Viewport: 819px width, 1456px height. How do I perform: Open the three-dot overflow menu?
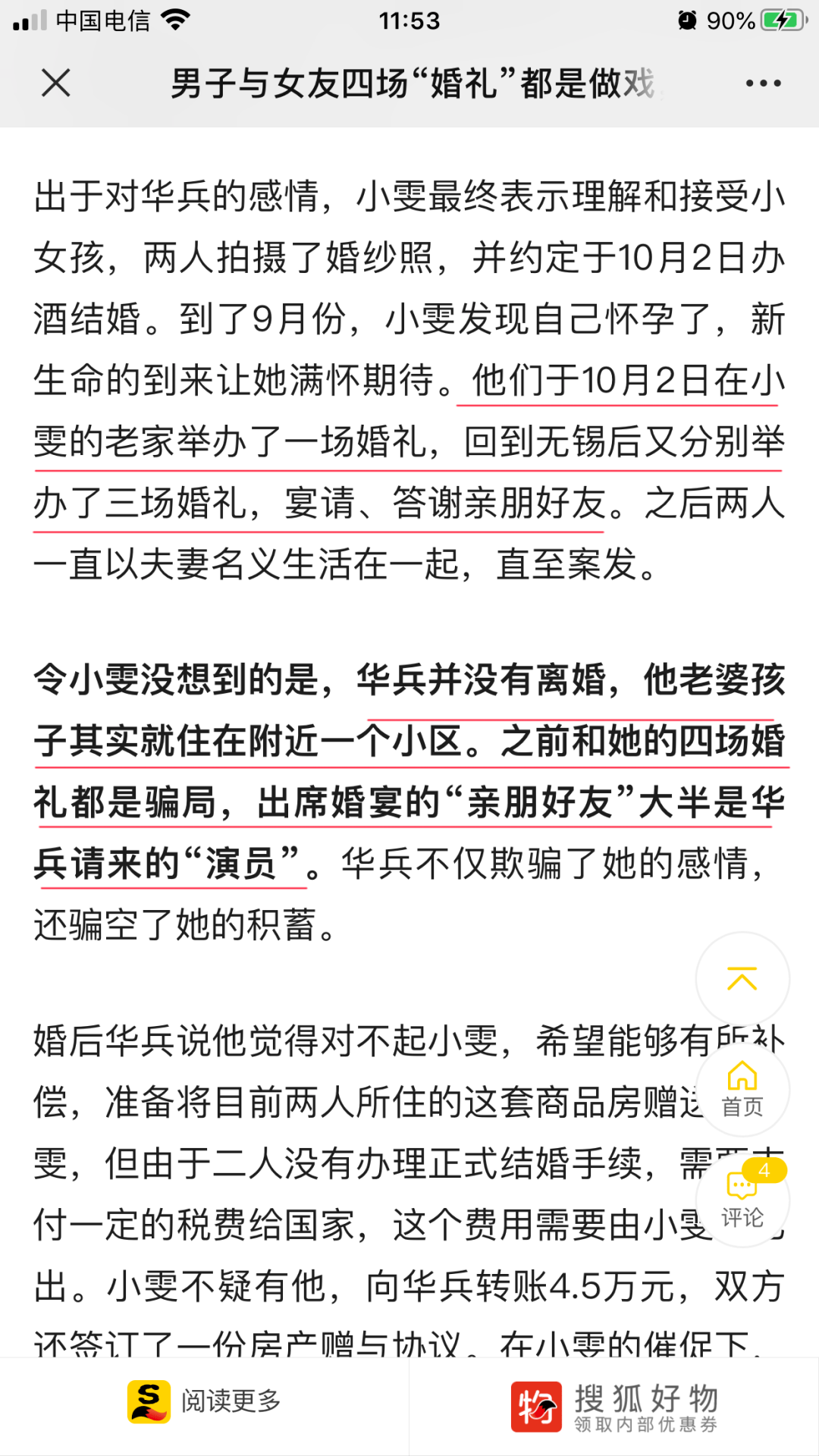coord(763,83)
